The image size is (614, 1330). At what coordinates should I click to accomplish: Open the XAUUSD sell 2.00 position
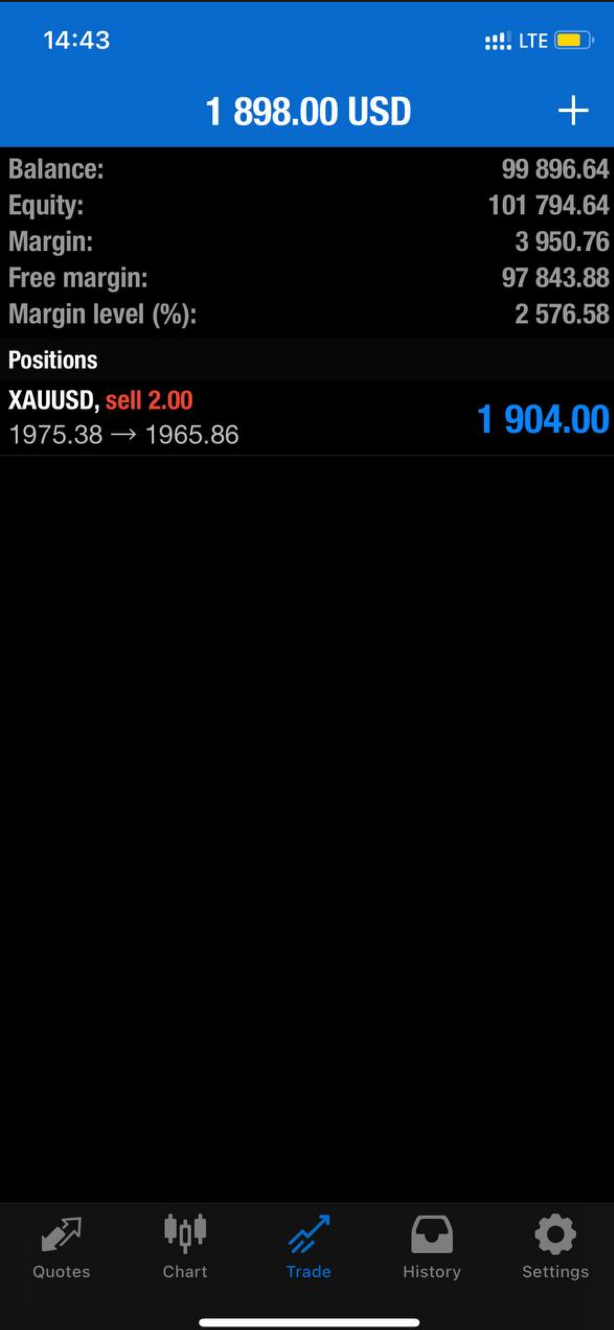[x=307, y=418]
